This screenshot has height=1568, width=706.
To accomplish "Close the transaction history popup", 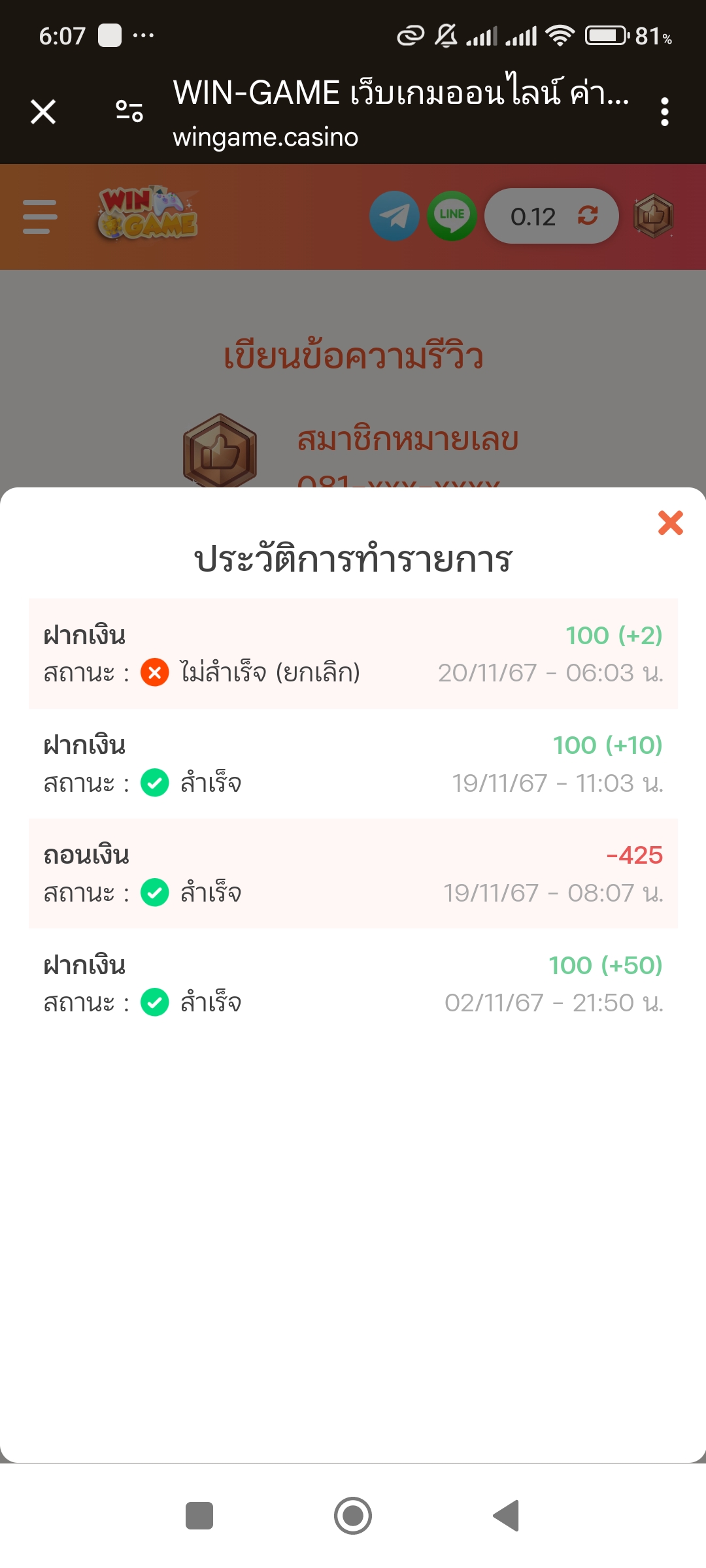I will click(670, 523).
